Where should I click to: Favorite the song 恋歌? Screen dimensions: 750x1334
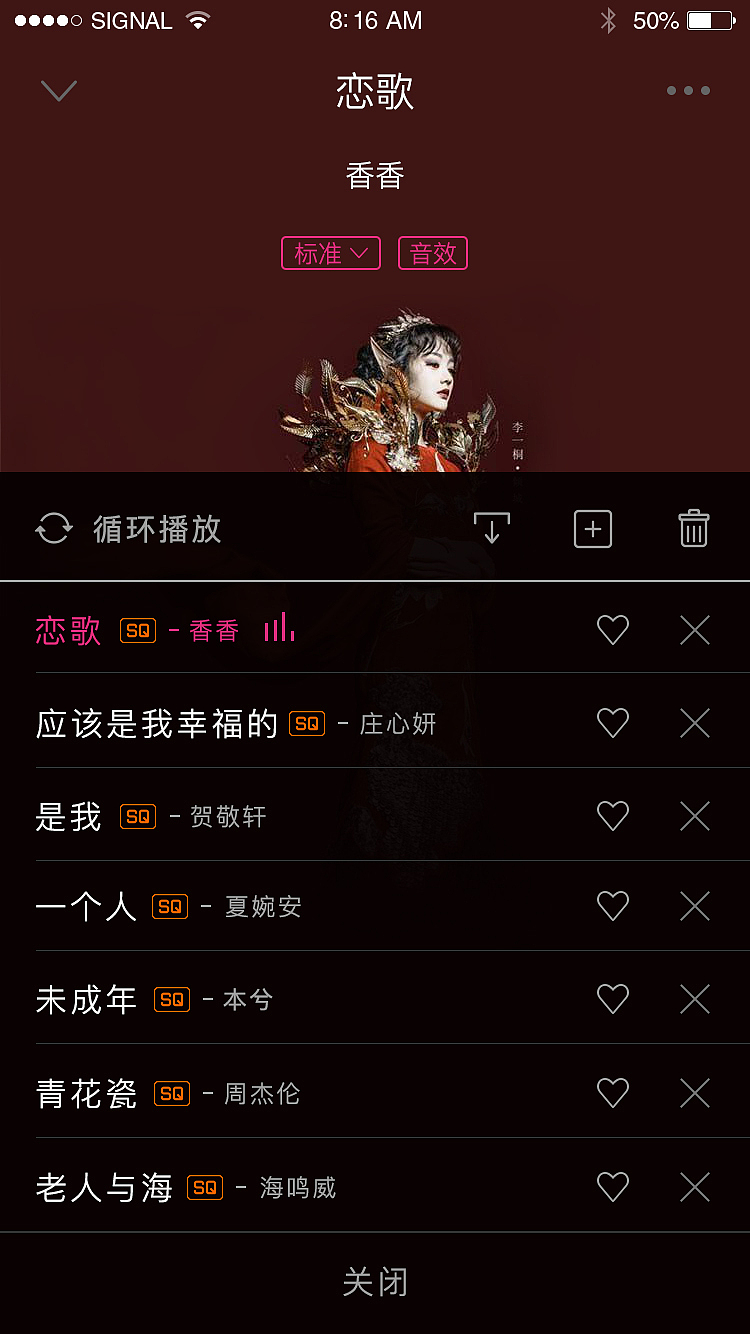point(612,630)
